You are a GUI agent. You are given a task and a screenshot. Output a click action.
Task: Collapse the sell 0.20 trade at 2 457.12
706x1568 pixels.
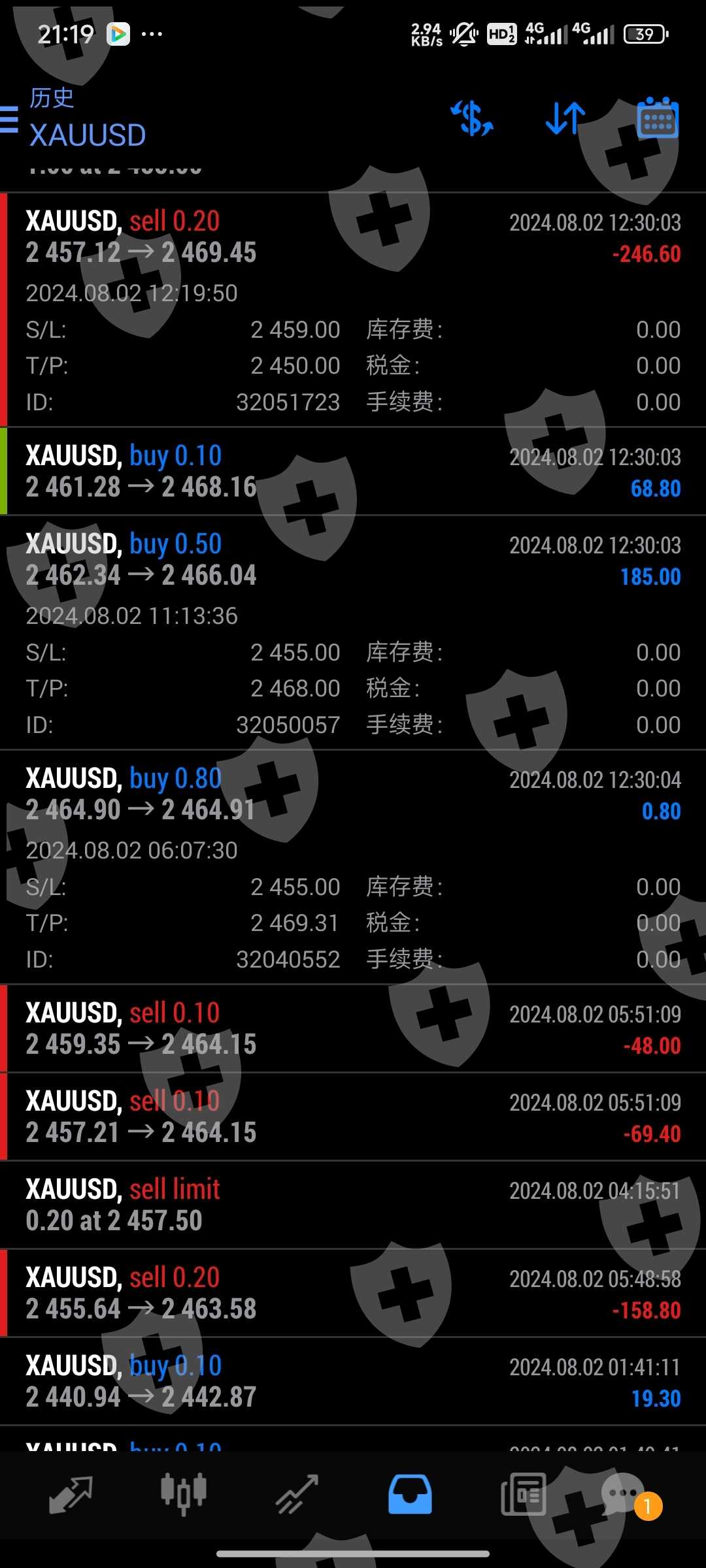click(x=353, y=238)
